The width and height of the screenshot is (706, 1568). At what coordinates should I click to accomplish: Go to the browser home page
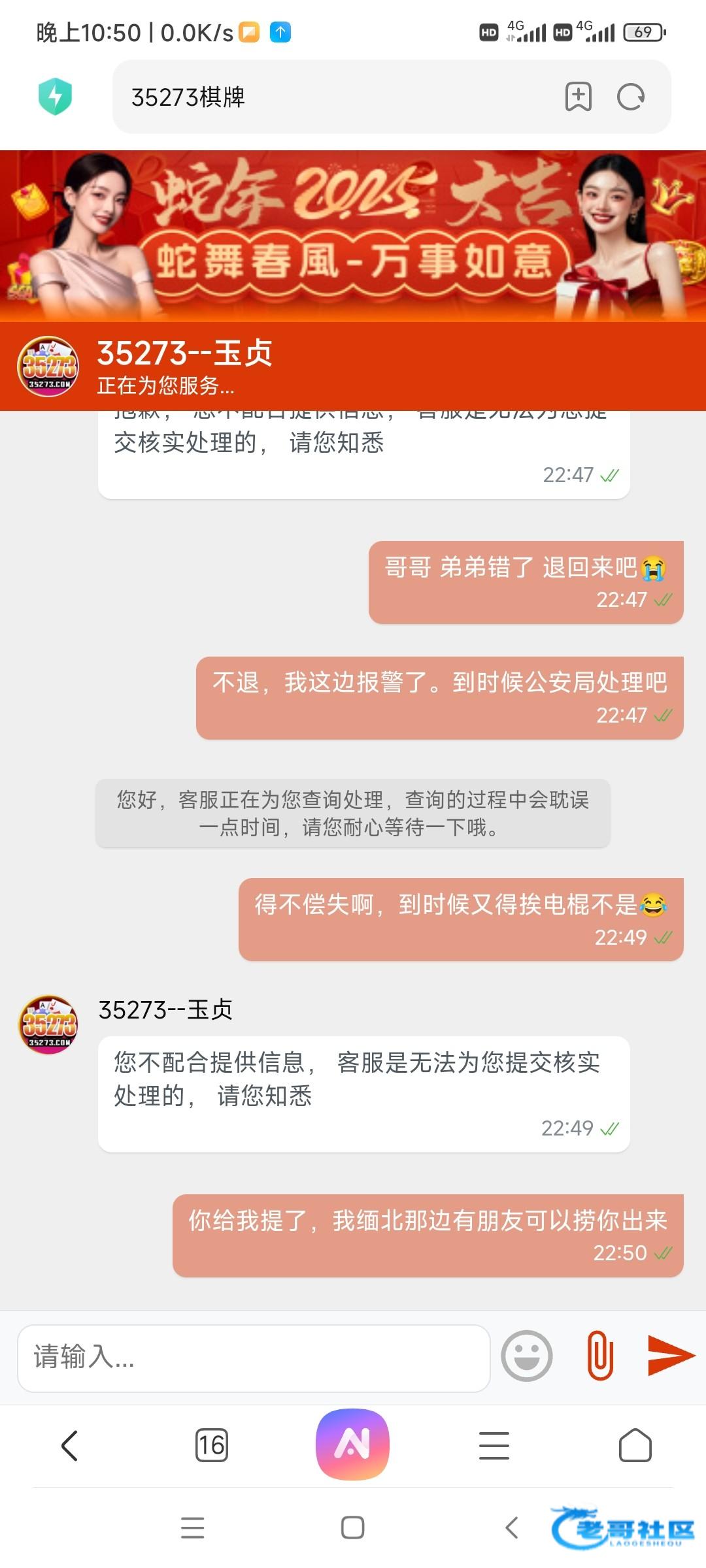tap(635, 1445)
